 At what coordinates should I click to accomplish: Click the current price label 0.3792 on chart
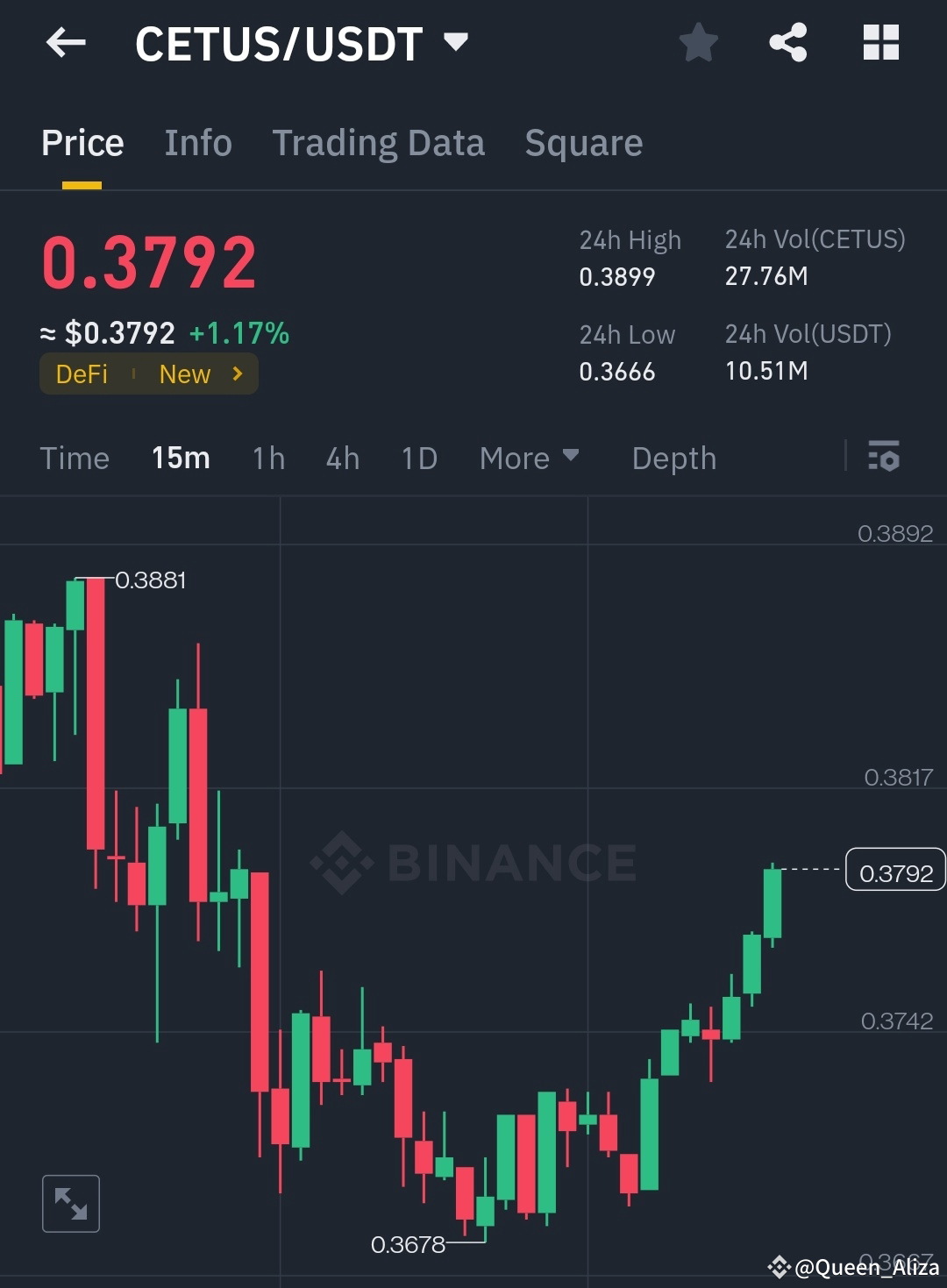click(x=894, y=870)
